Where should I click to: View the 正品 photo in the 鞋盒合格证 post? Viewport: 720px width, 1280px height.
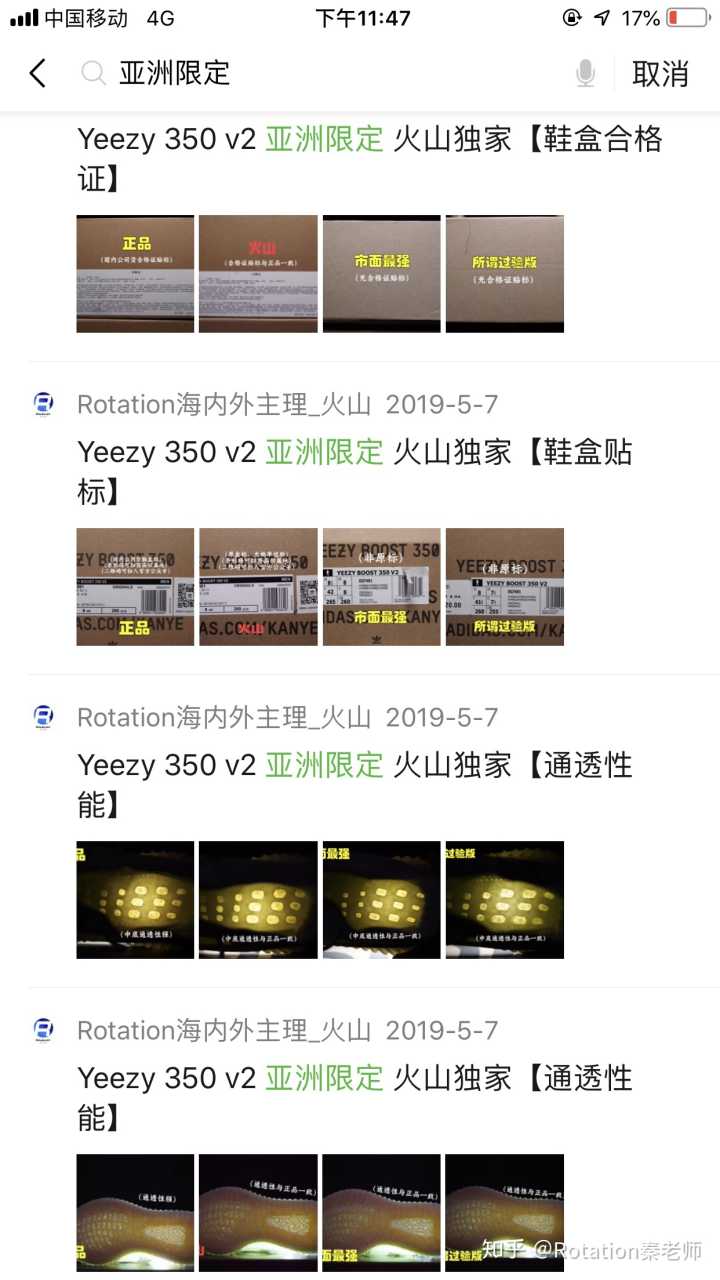[x=135, y=274]
